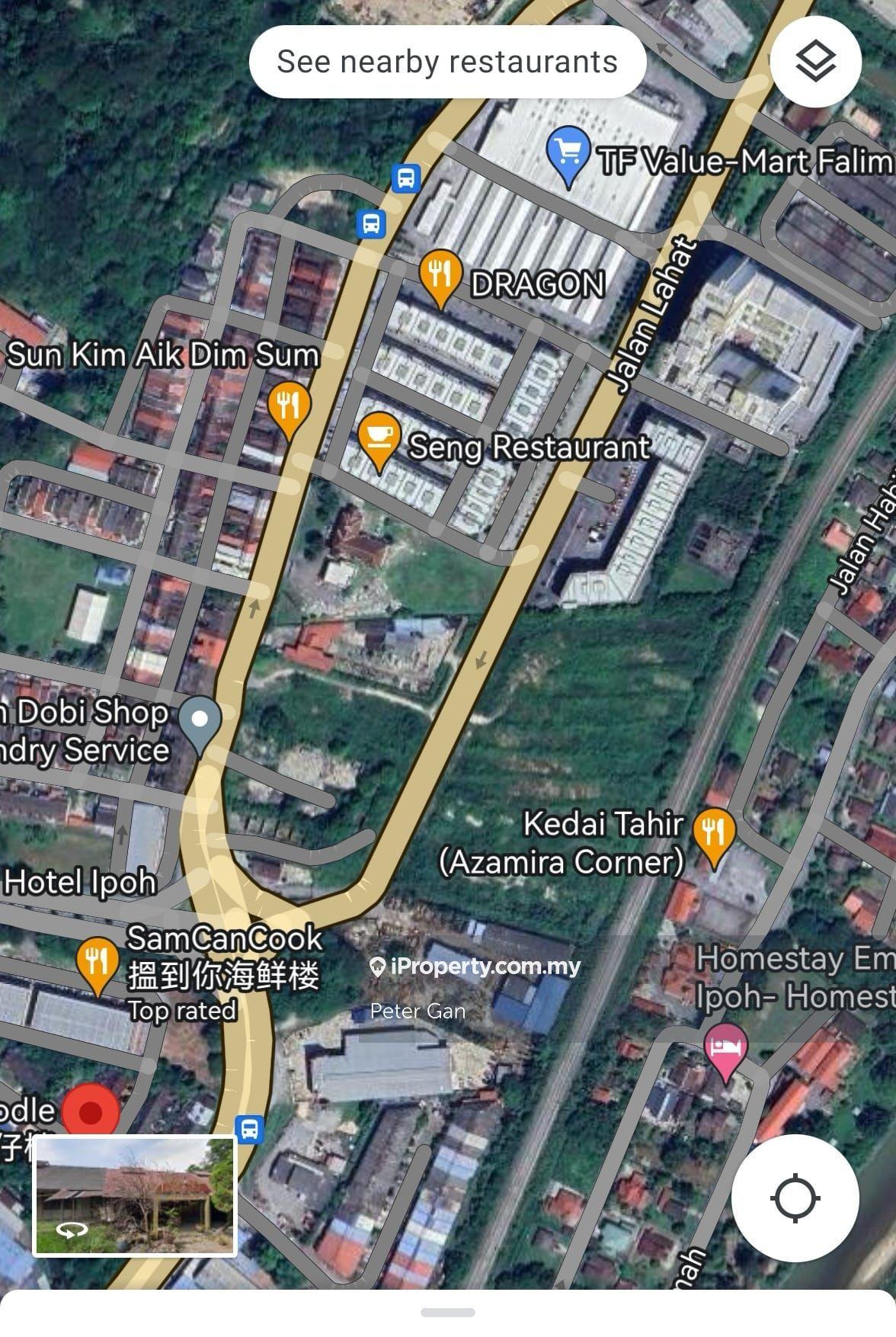Select the SamCanCook restaurant pin

[98, 963]
